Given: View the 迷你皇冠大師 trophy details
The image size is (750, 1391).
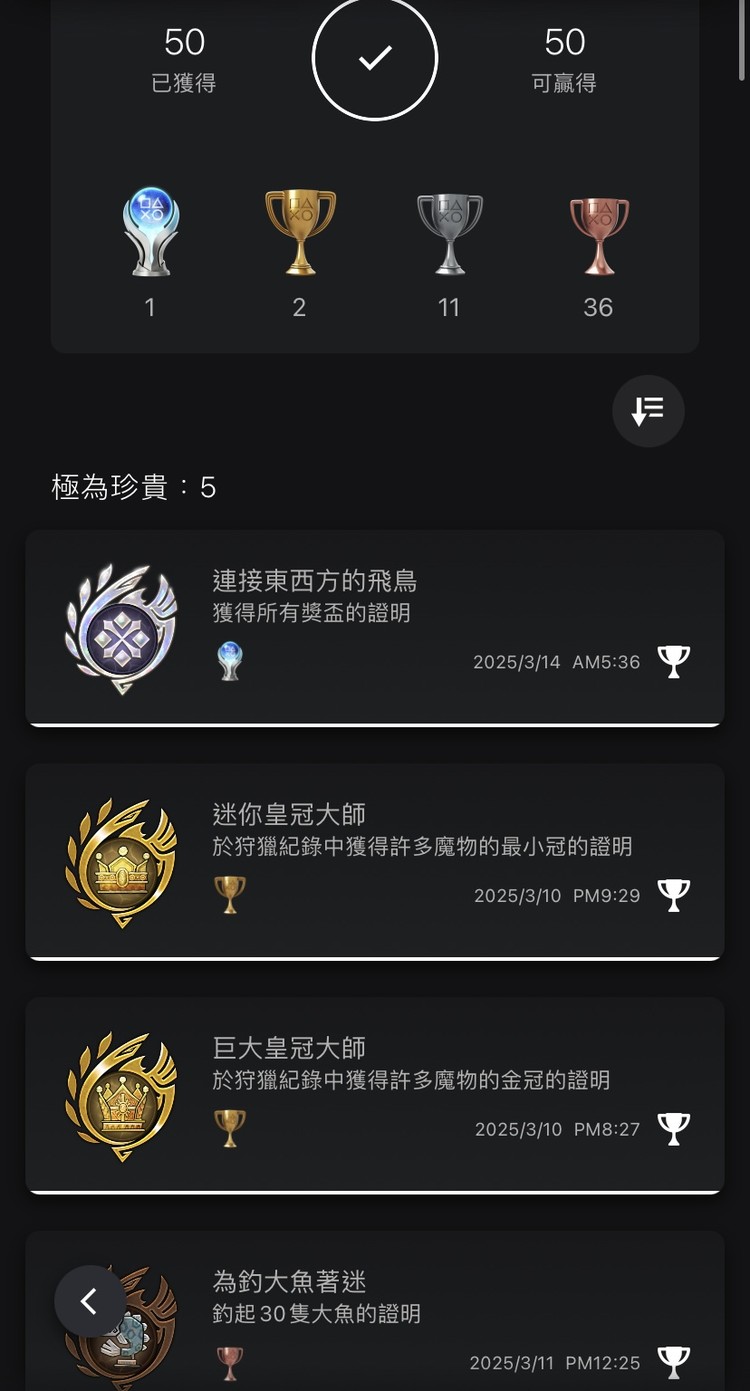Looking at the screenshot, I should click(x=374, y=860).
